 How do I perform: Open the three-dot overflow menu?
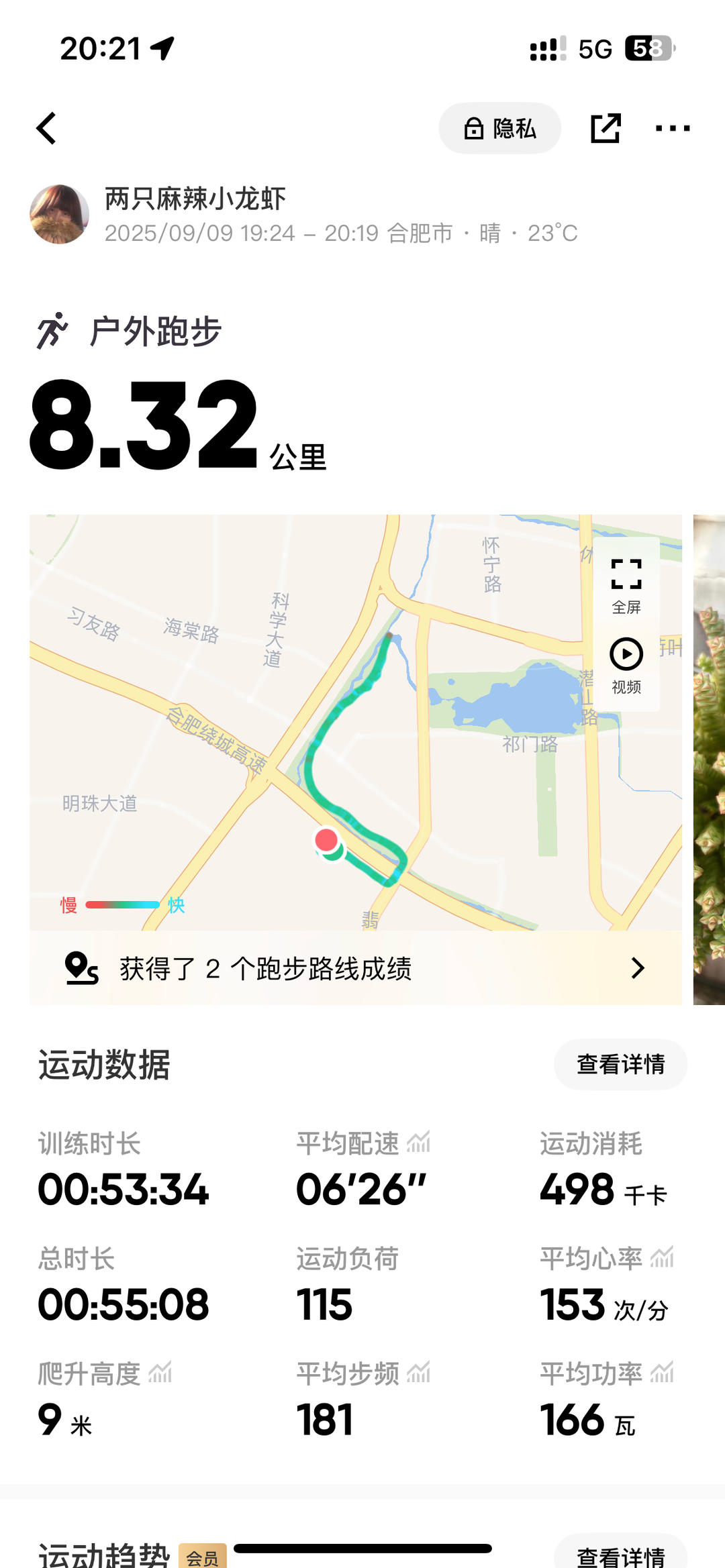672,128
